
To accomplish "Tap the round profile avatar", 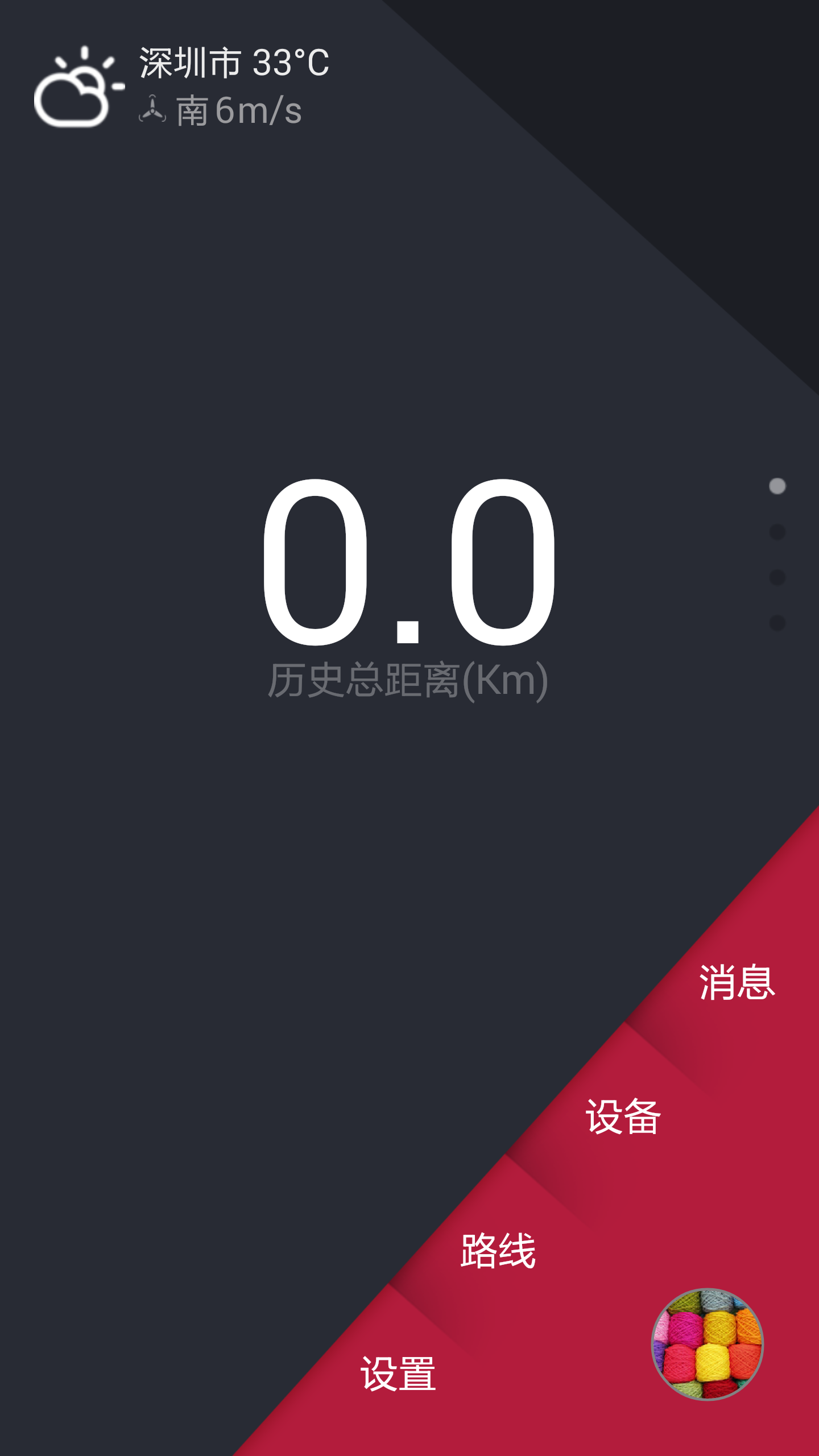I will (707, 1344).
